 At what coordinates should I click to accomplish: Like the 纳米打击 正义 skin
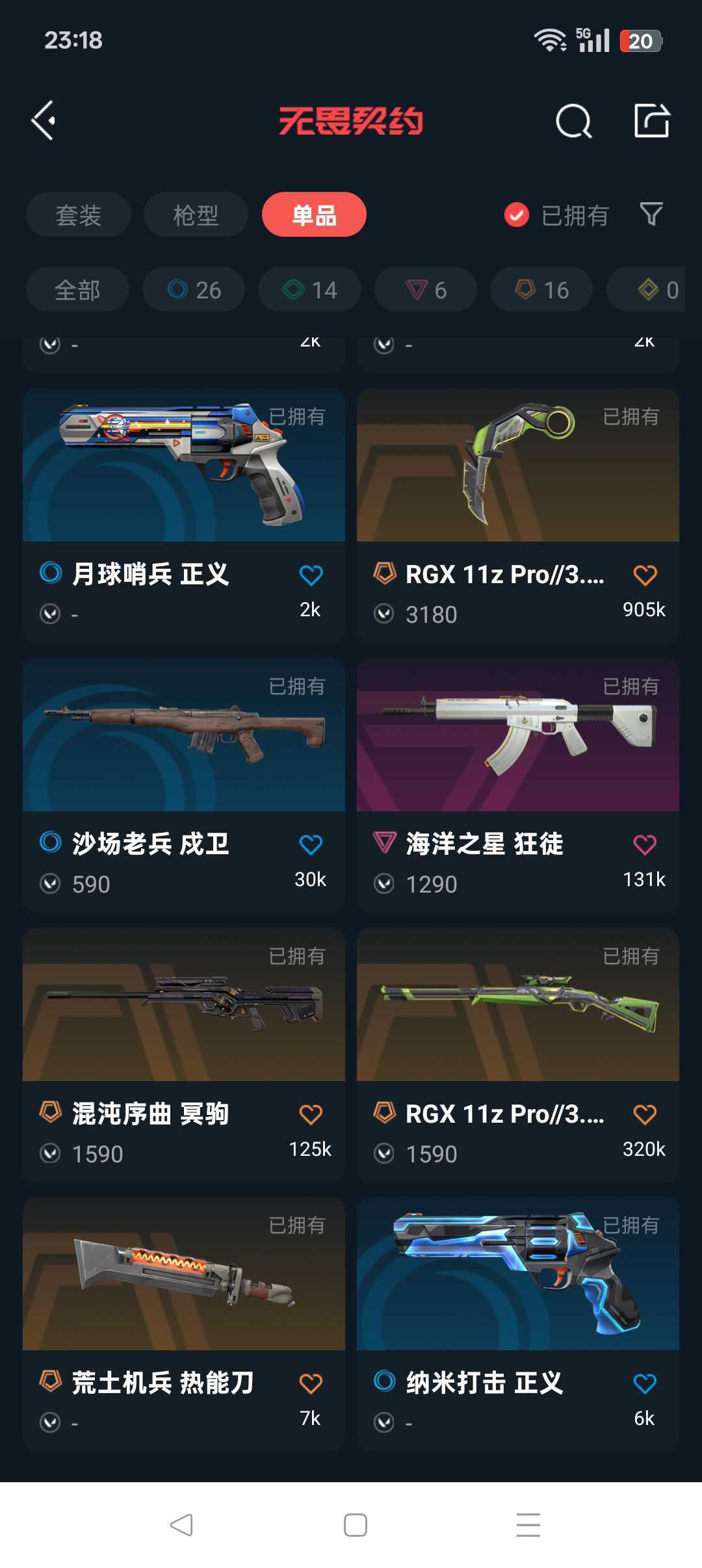644,1383
